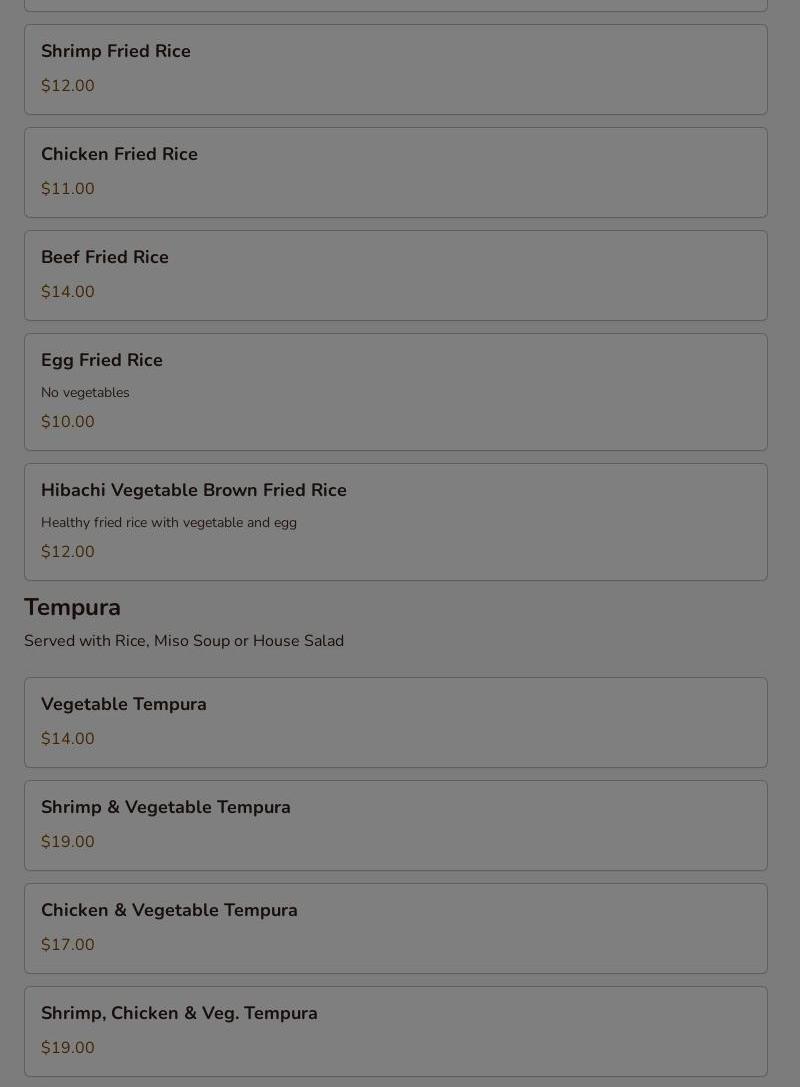Image resolution: width=800 pixels, height=1087 pixels.
Task: Open the Vegetable Tempura item
Action: click(396, 722)
